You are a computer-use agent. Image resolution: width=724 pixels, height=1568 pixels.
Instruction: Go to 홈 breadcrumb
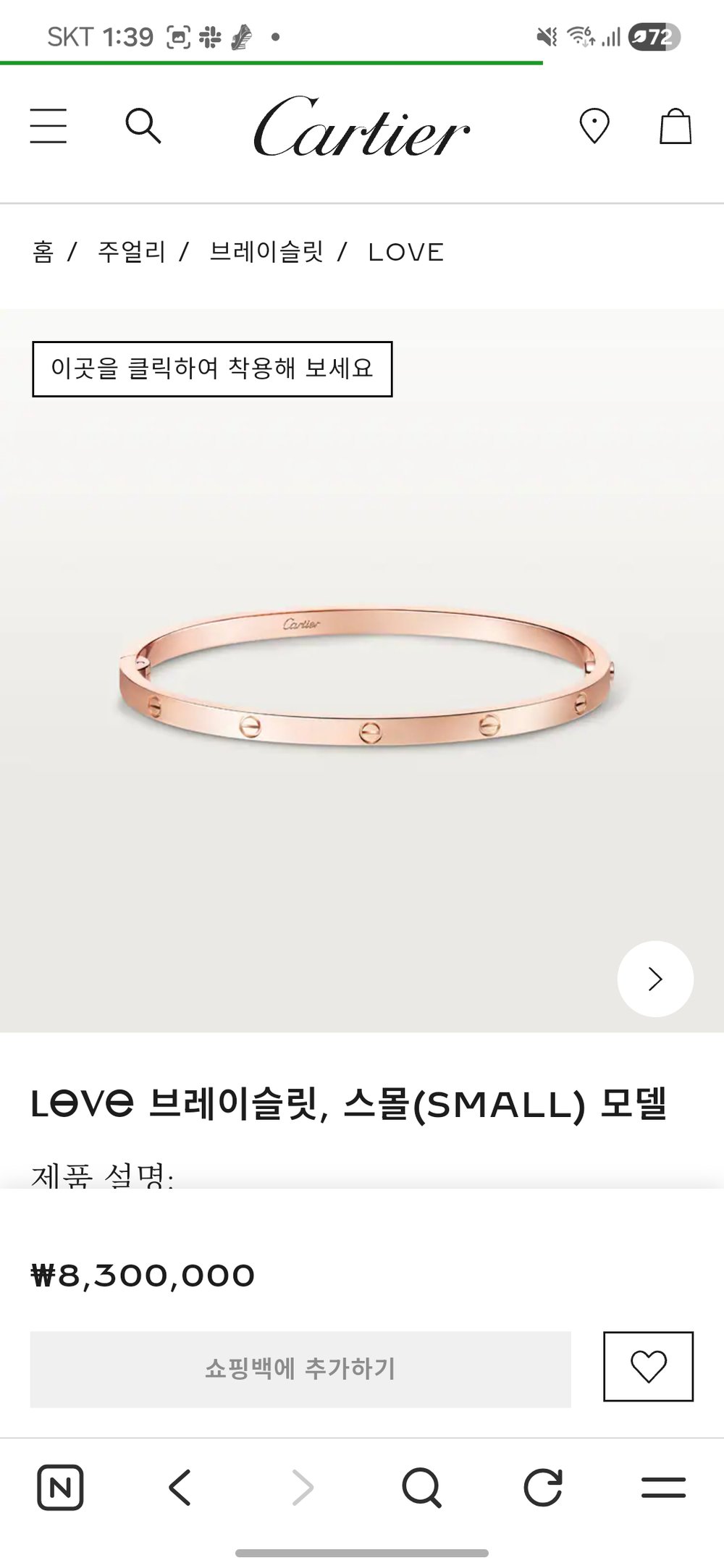43,252
